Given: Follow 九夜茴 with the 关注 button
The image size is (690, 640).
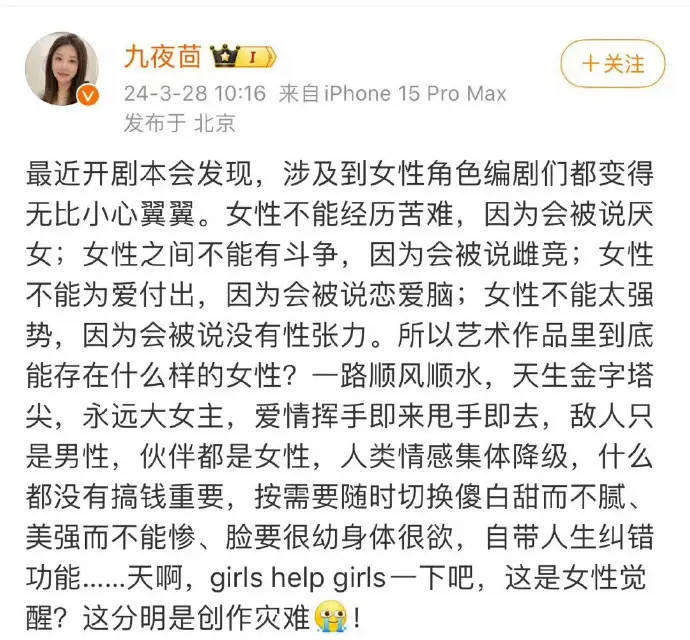Looking at the screenshot, I should [612, 65].
